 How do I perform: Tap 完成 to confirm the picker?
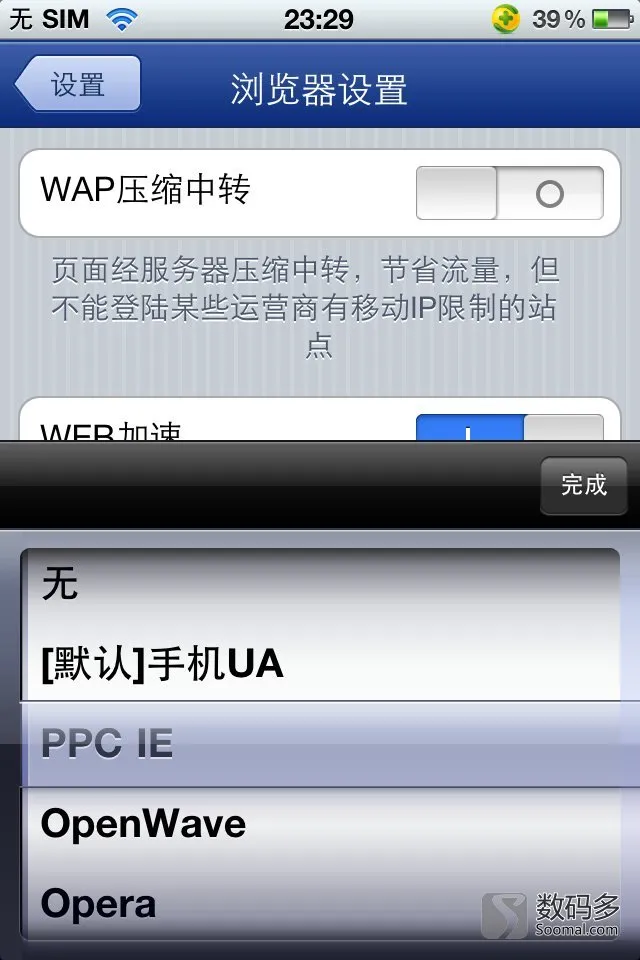tap(583, 485)
